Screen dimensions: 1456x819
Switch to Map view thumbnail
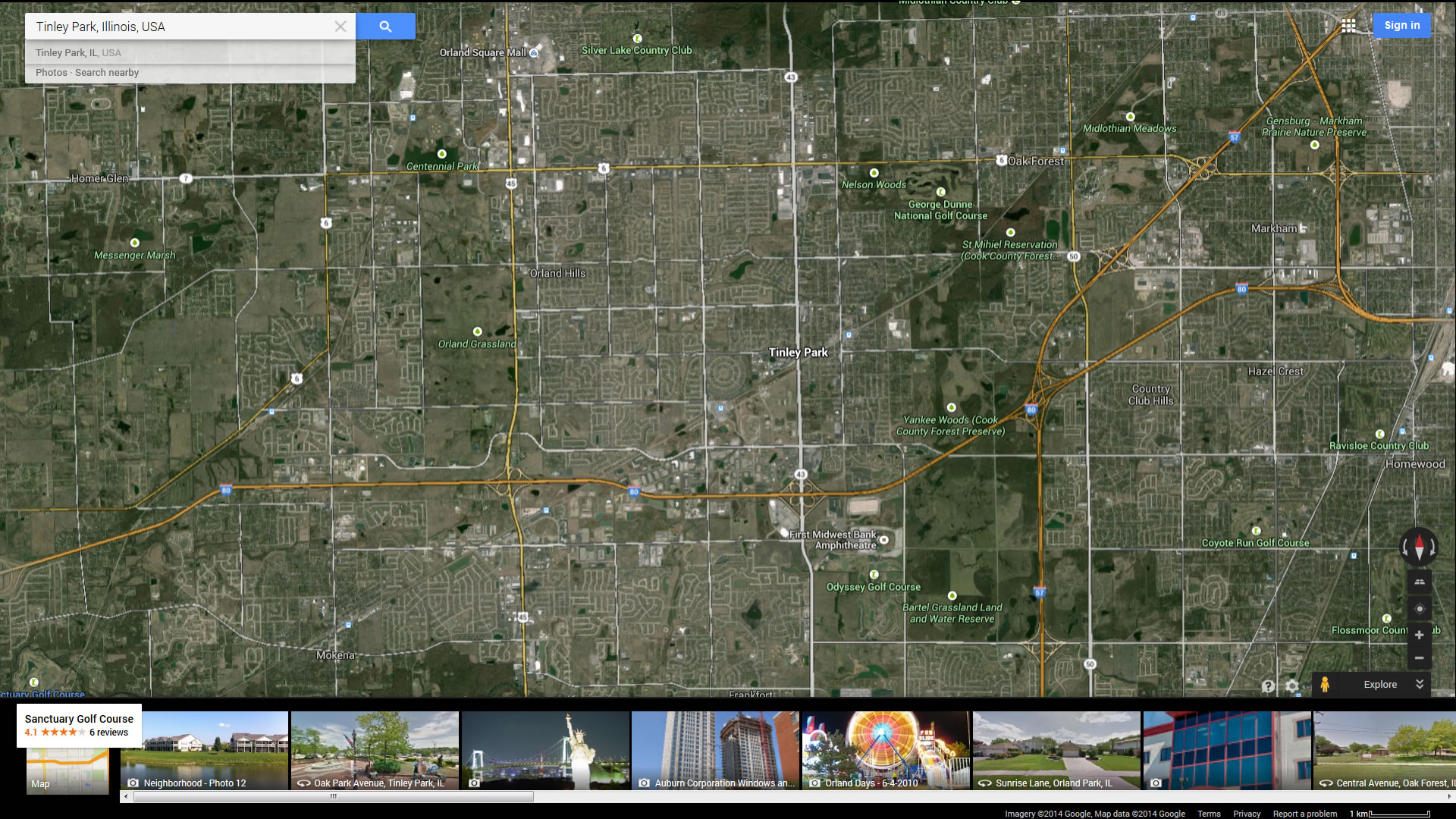point(67,770)
